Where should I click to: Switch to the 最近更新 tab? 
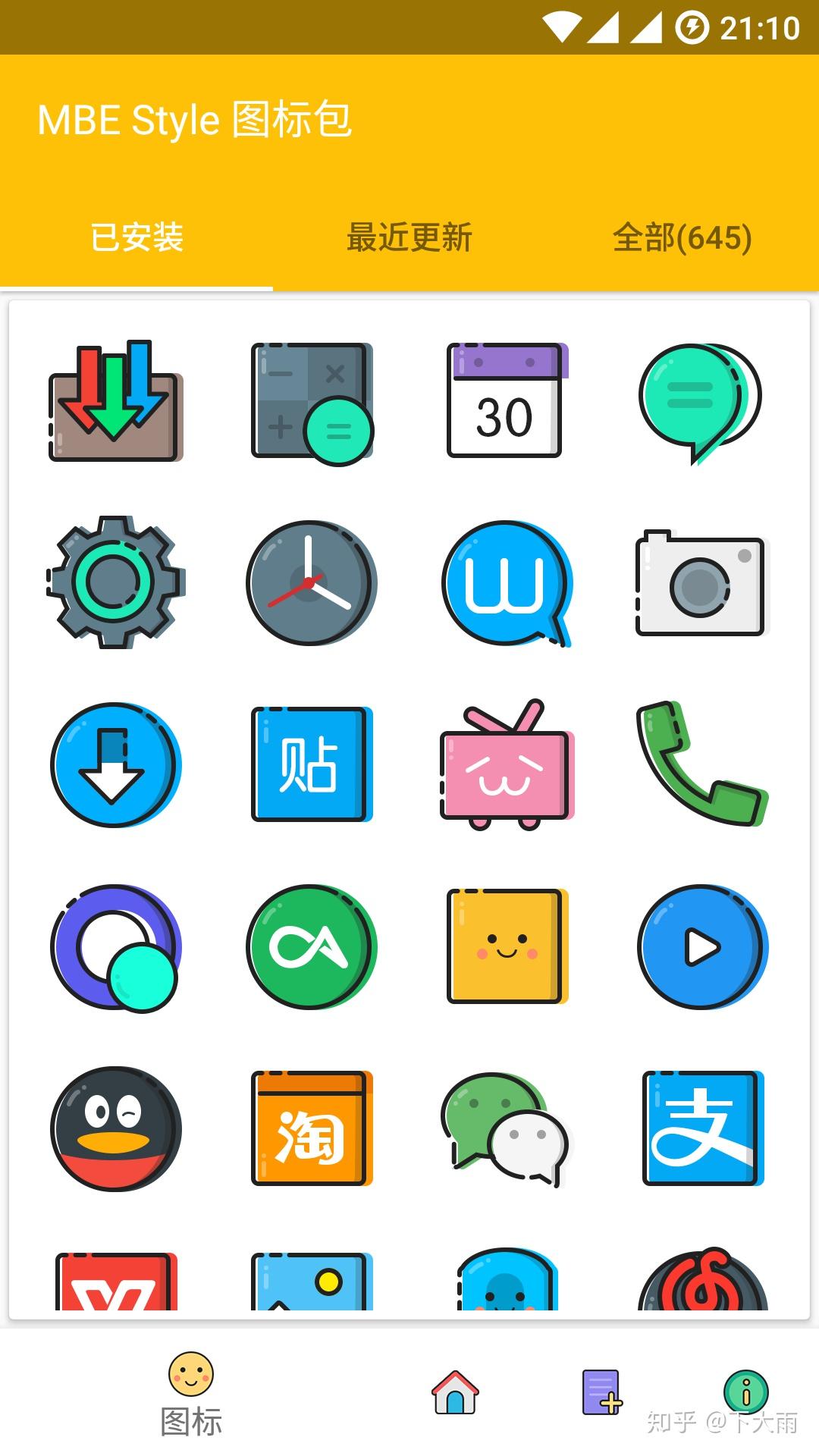click(409, 237)
